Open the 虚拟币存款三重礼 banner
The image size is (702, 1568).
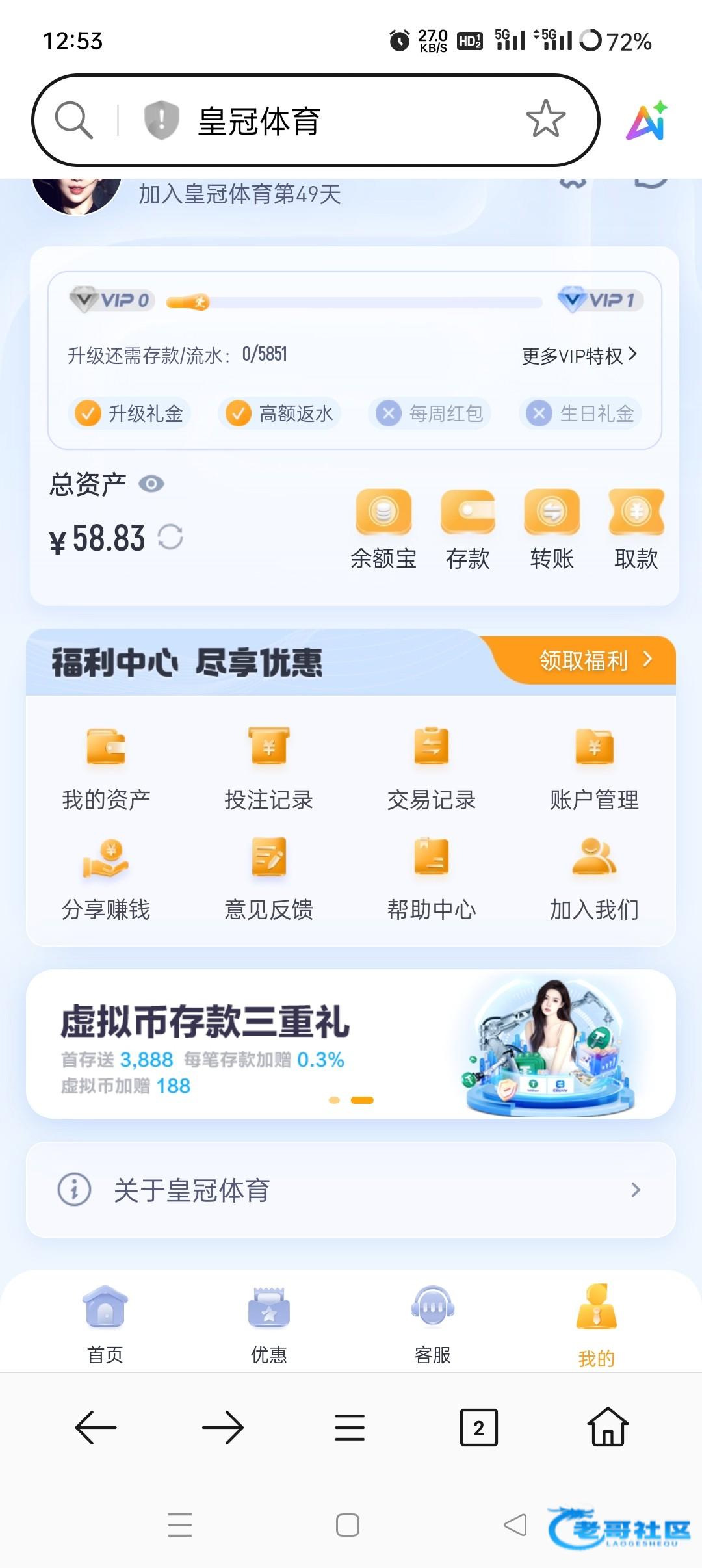pos(351,1044)
